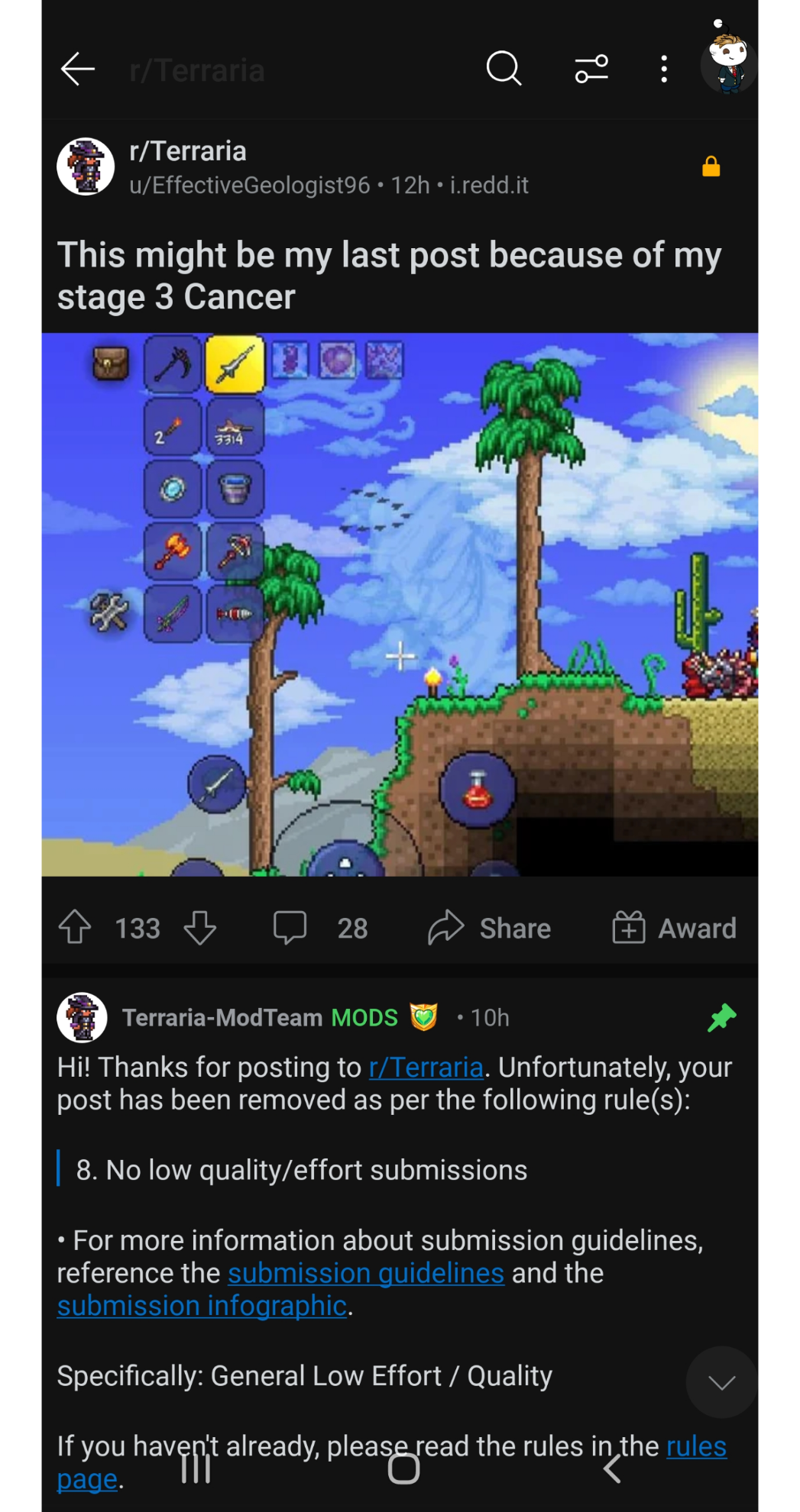Viewport: 800px width, 1512px height.
Task: Open the submission infographic link
Action: pyautogui.click(x=202, y=1306)
